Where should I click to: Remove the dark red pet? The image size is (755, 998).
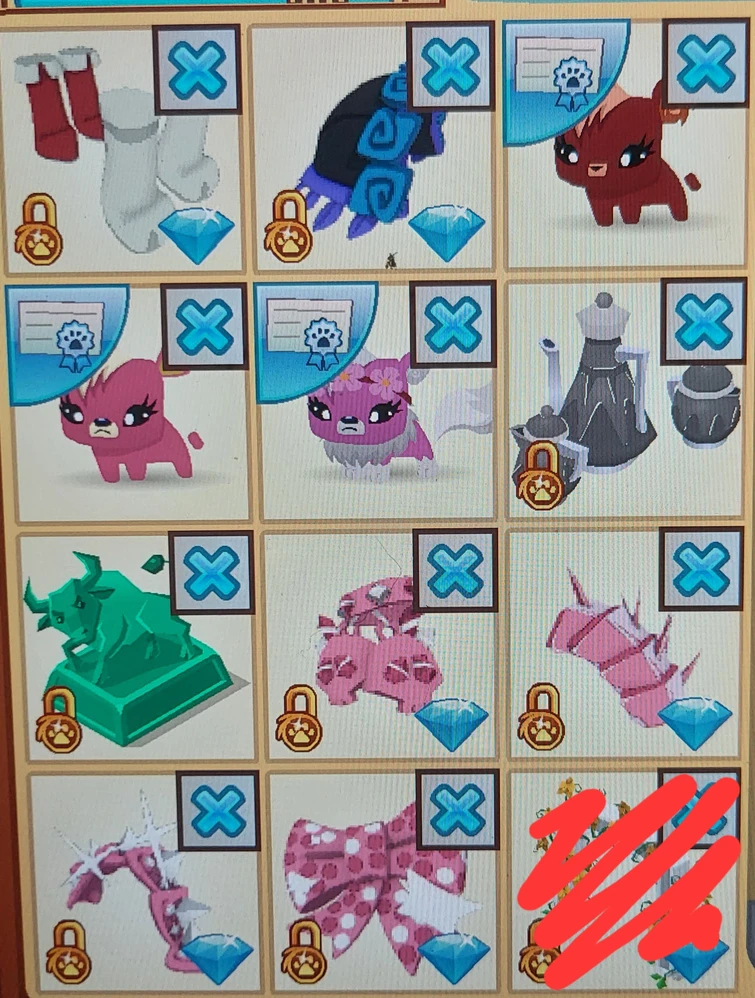705,62
